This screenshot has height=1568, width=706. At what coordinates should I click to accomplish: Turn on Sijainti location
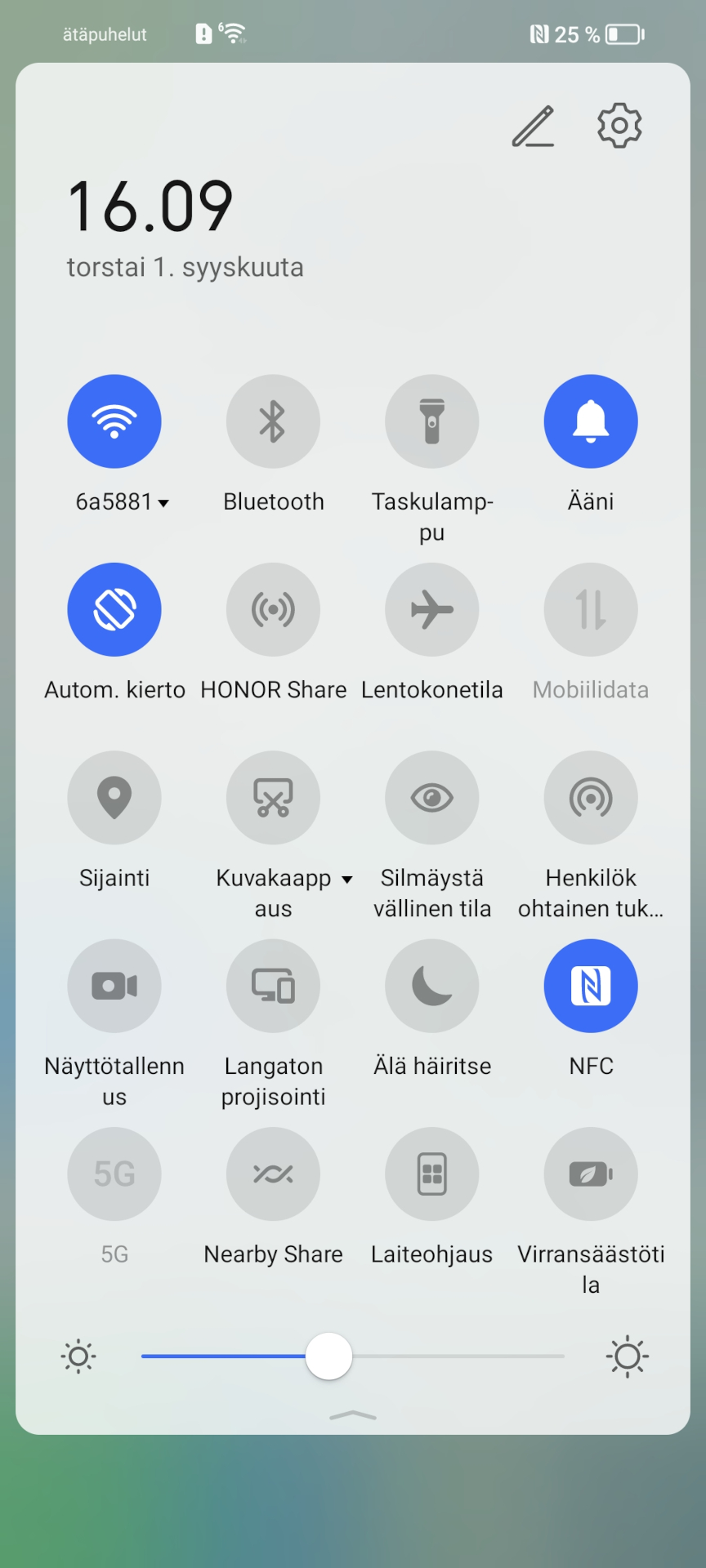114,798
